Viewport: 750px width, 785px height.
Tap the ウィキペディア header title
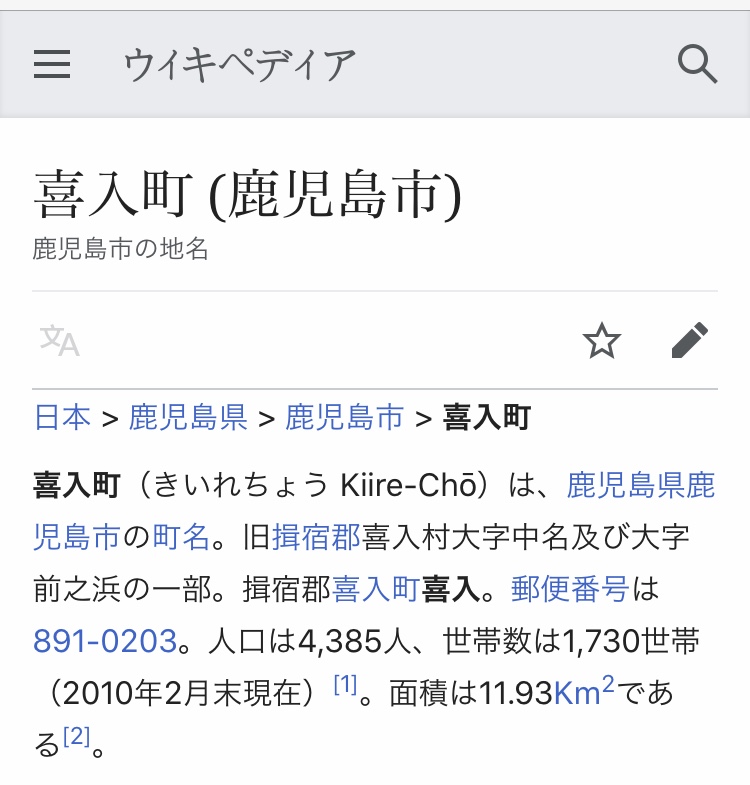coord(239,65)
